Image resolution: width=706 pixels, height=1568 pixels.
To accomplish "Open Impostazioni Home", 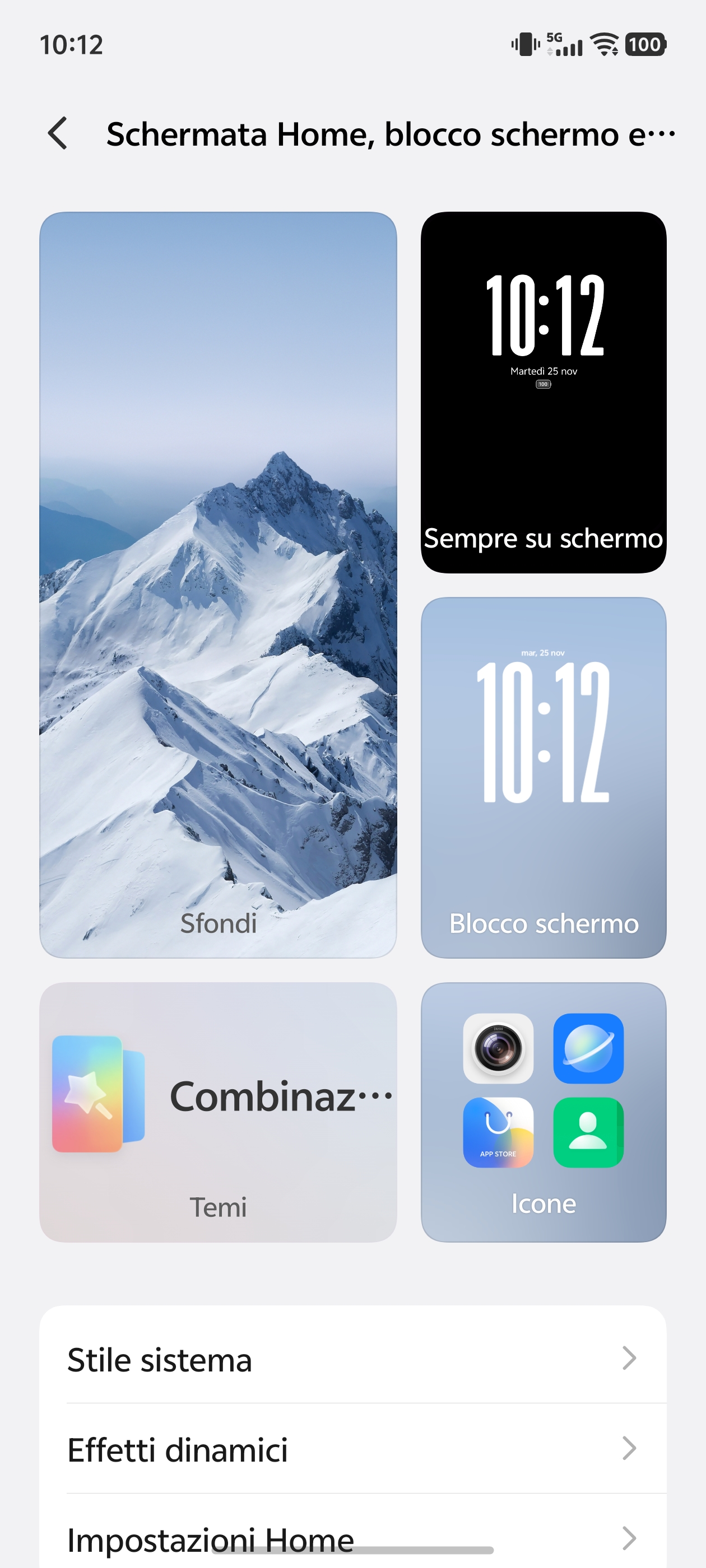I will 352,1538.
